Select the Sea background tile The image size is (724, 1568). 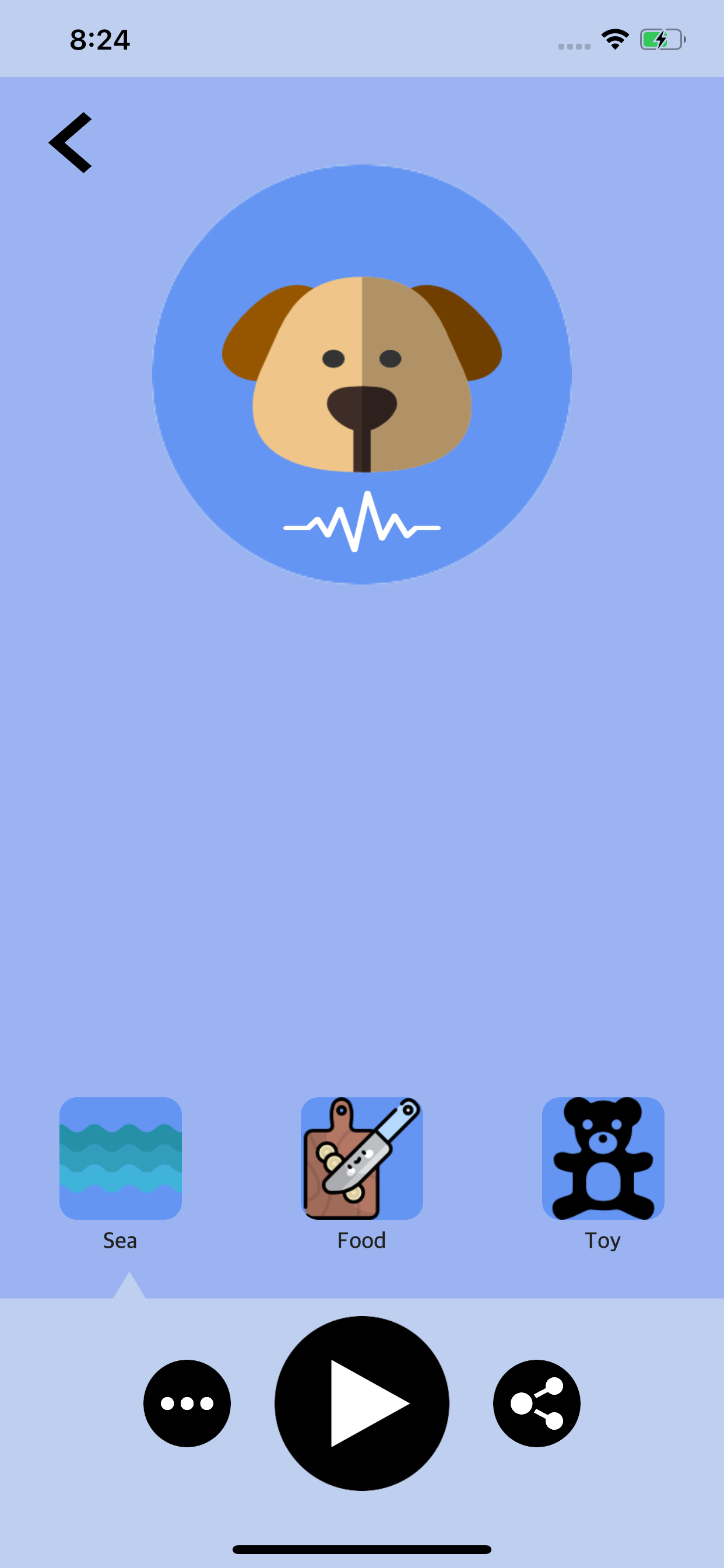(121, 1158)
